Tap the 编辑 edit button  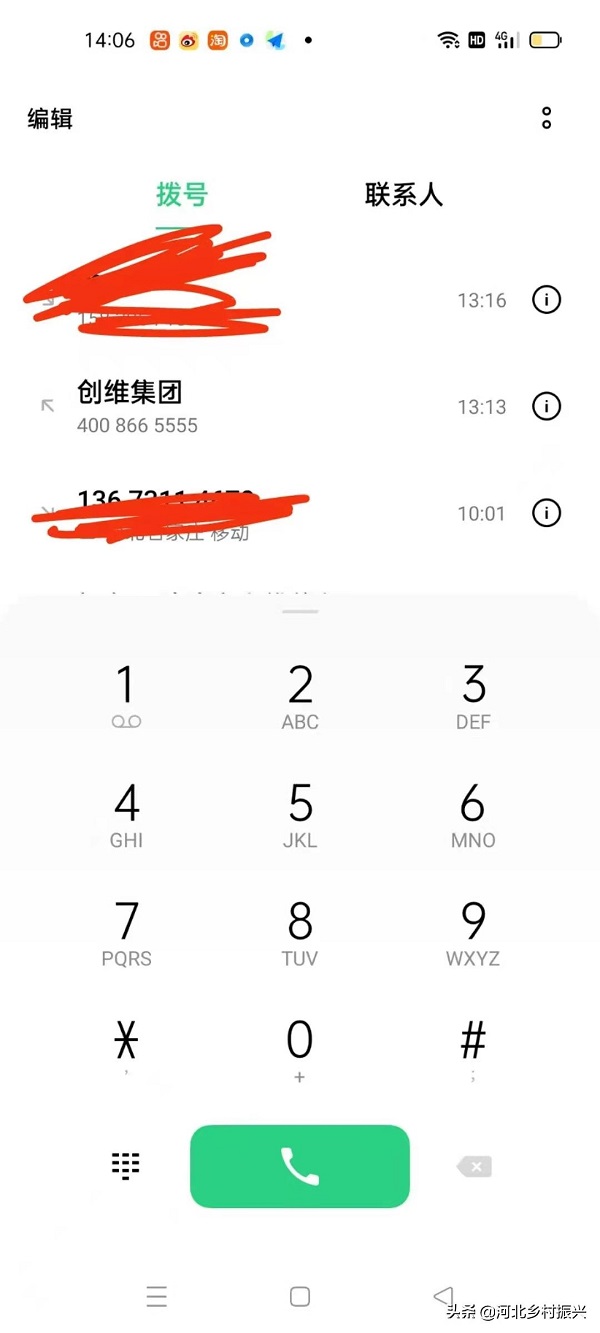pos(50,119)
